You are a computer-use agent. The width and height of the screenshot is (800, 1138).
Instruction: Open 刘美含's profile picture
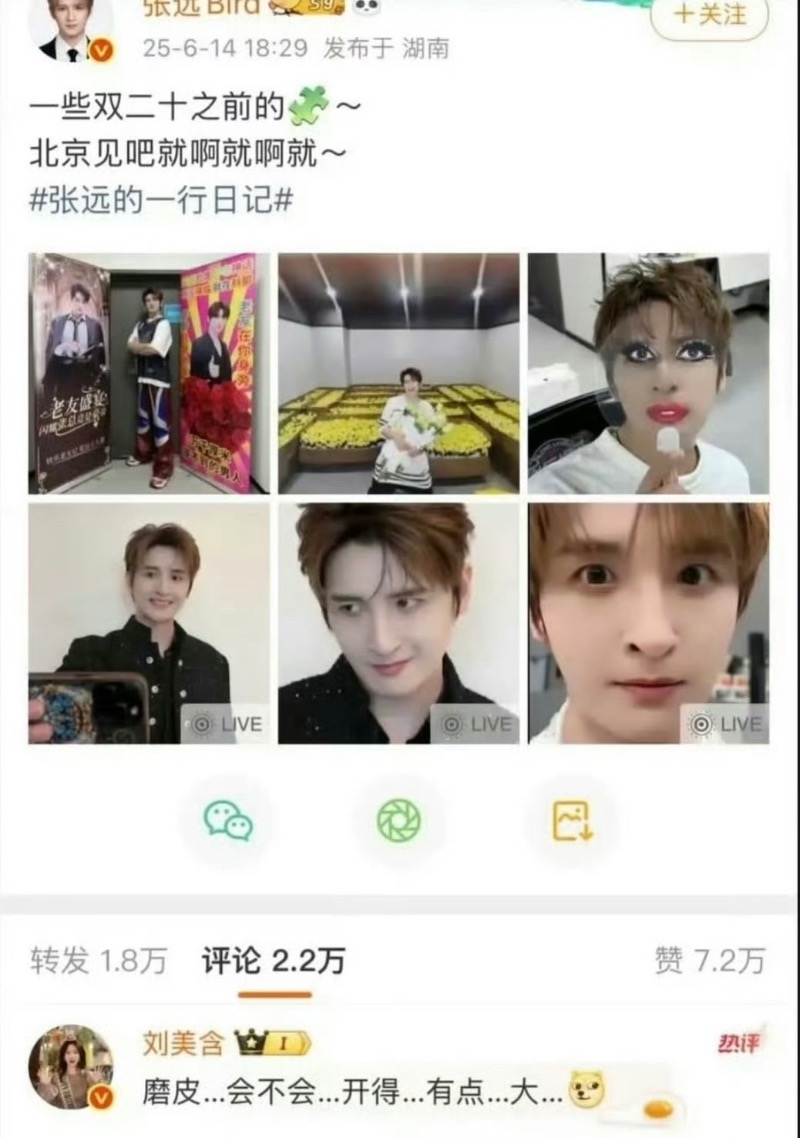click(x=70, y=1067)
